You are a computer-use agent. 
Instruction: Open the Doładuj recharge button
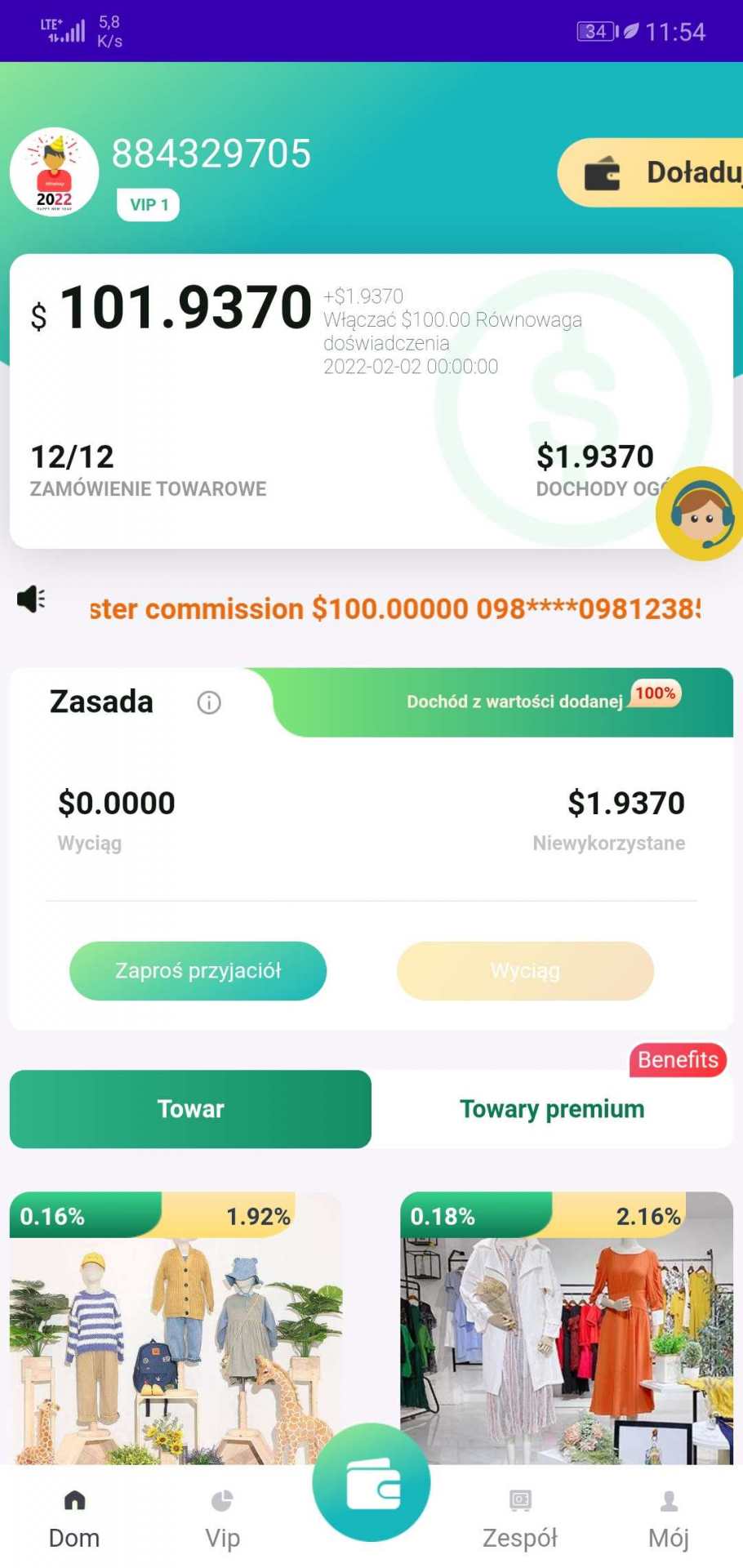tap(653, 172)
